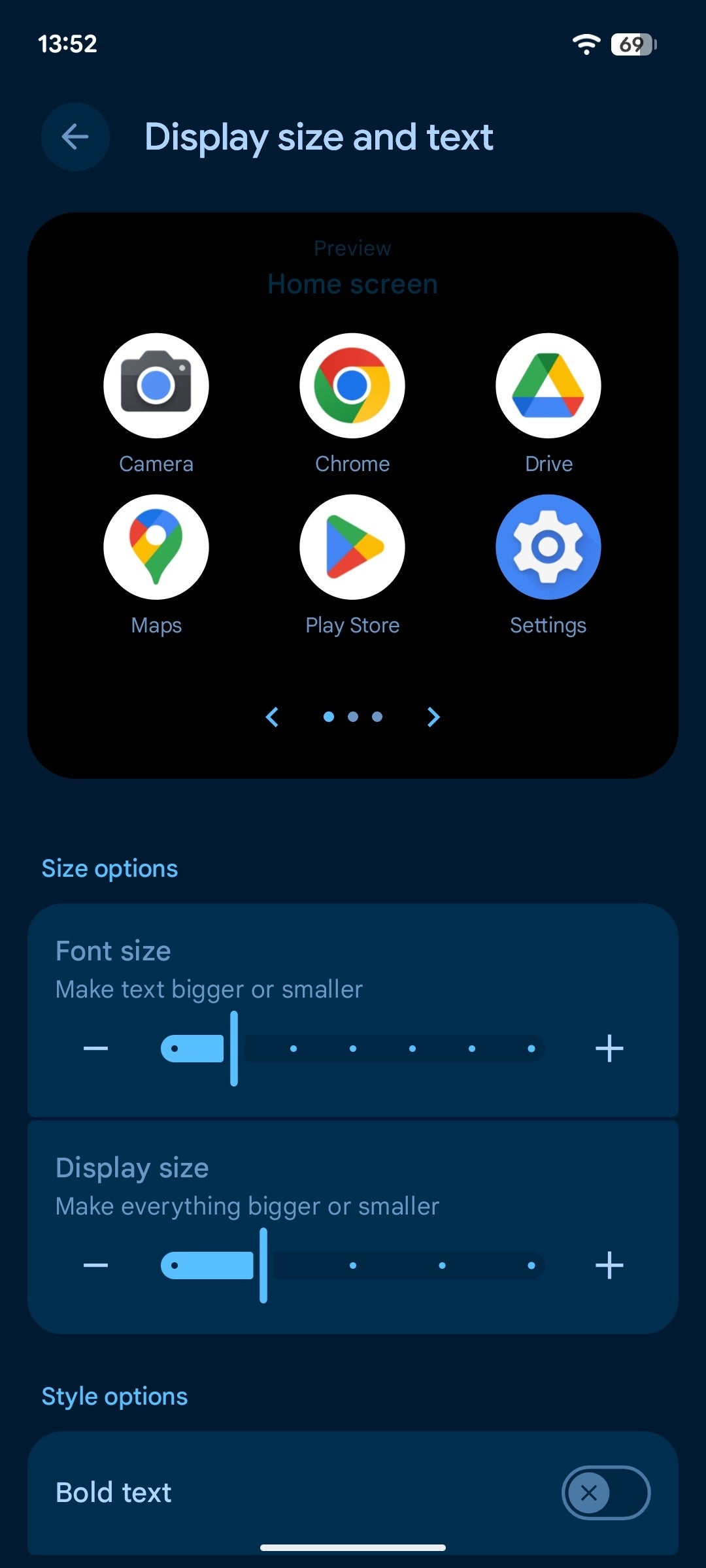Show the next preview page

click(433, 717)
